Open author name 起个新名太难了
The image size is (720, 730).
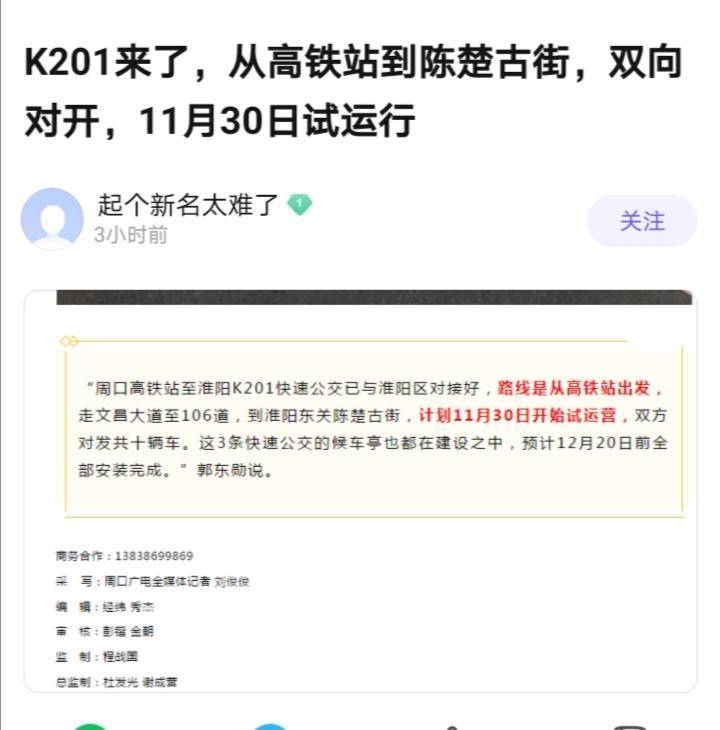(x=188, y=205)
